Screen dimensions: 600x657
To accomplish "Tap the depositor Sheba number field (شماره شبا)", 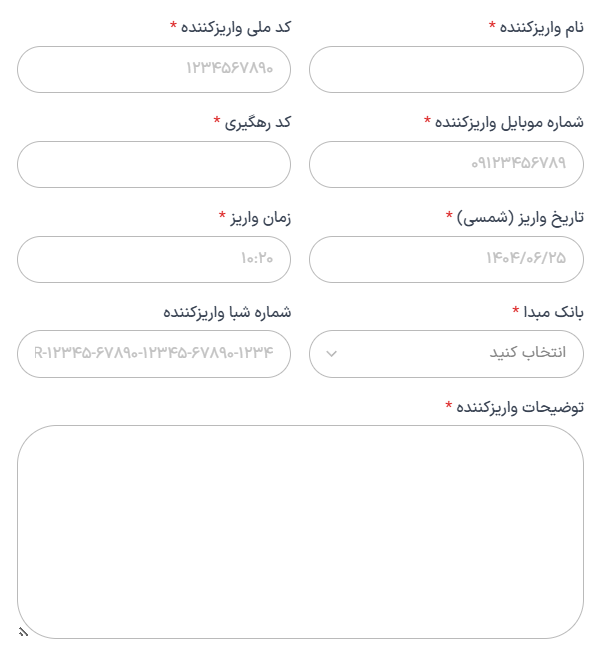I will tap(154, 354).
